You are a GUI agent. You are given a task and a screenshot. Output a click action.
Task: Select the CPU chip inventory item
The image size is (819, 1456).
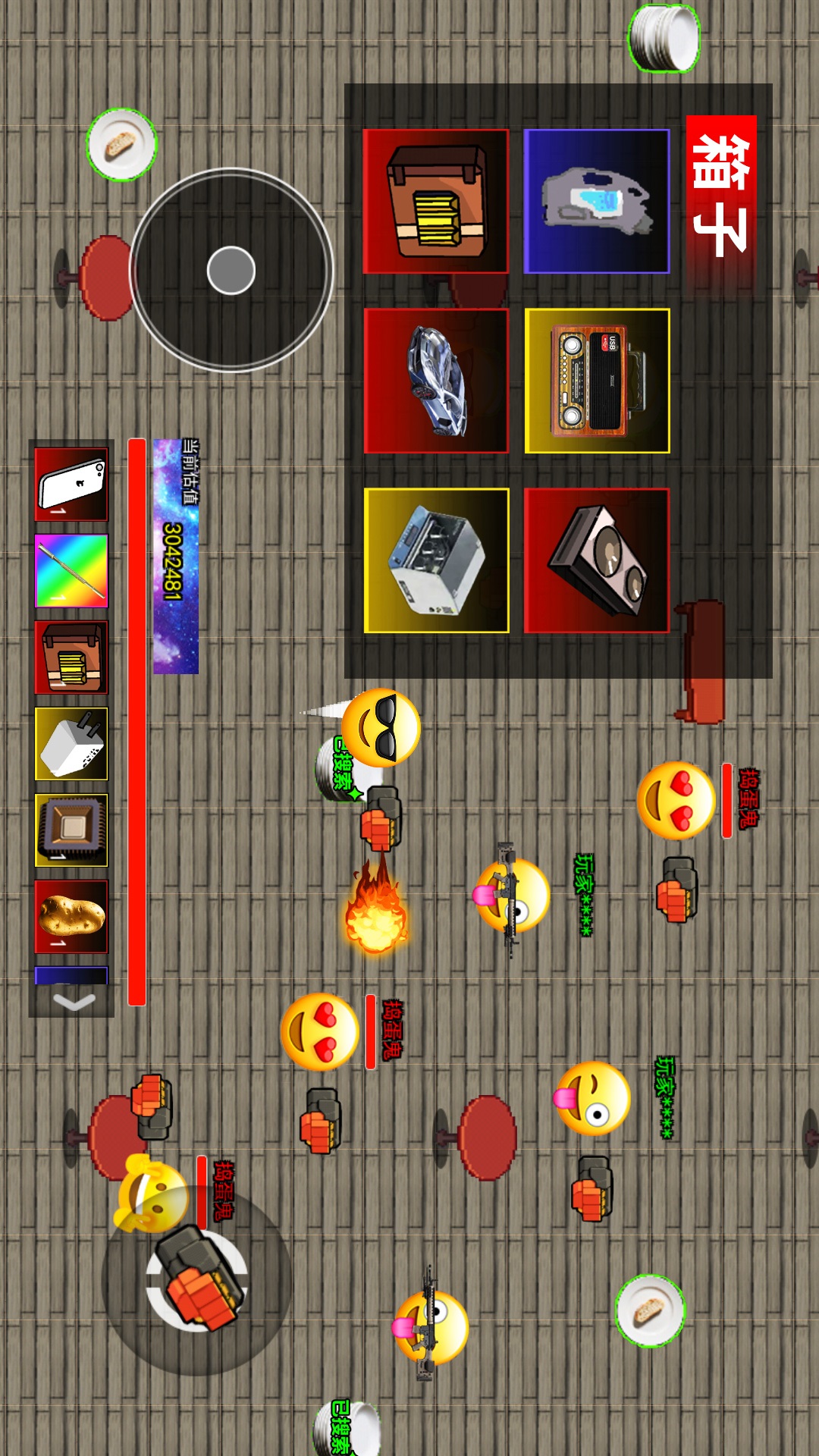click(x=71, y=830)
